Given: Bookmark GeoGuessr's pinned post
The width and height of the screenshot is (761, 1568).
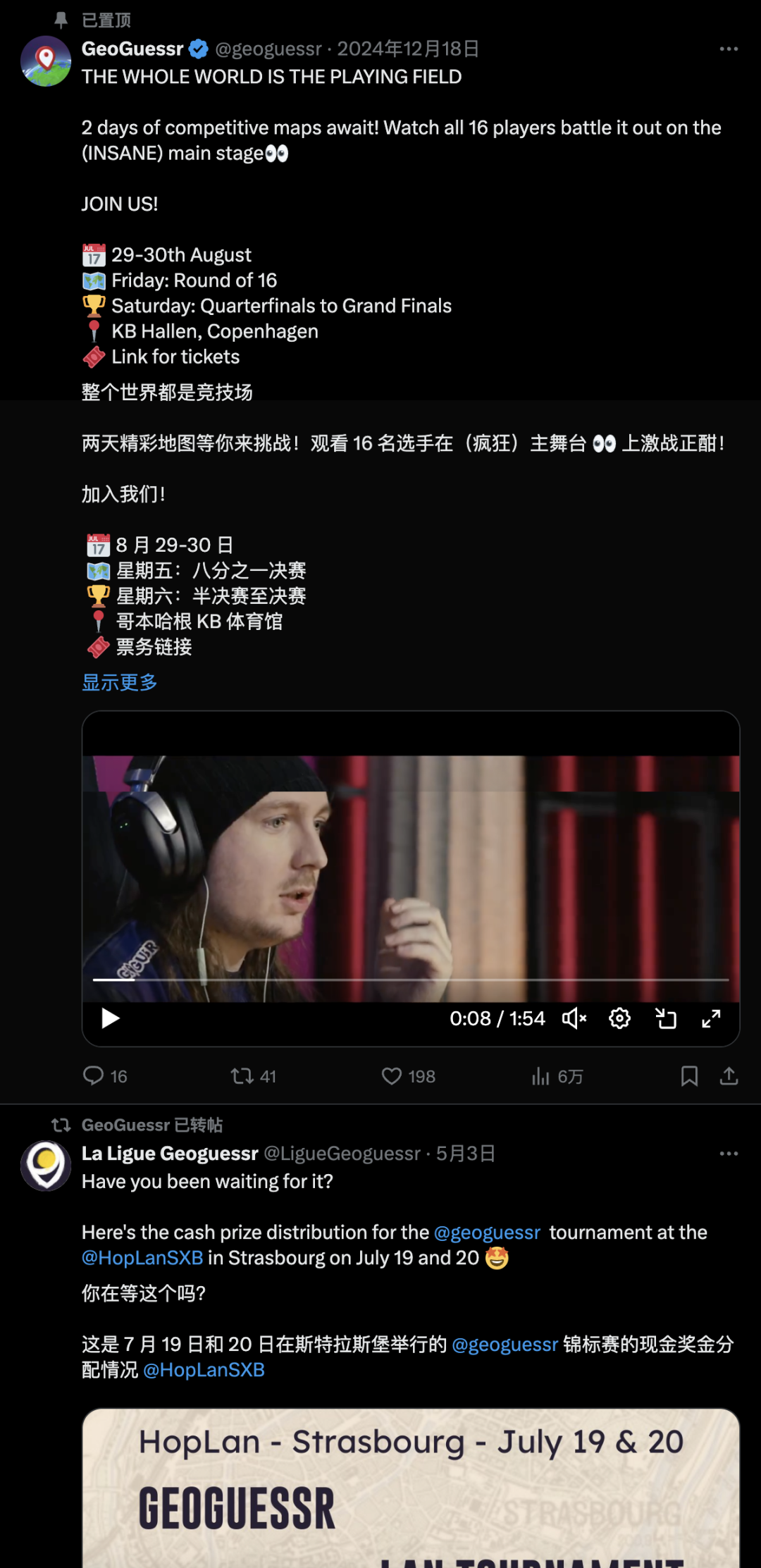Looking at the screenshot, I should [689, 1076].
